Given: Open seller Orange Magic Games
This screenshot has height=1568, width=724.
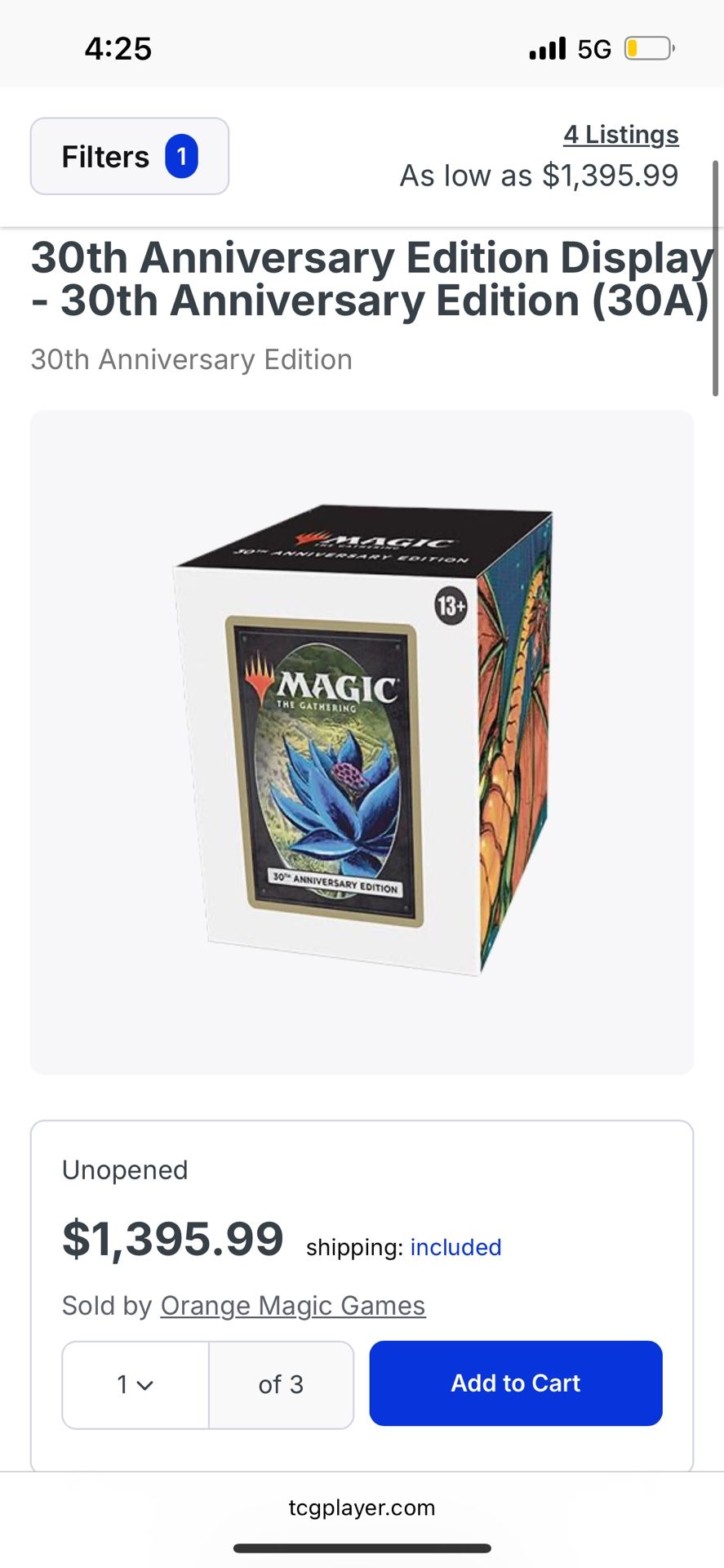Looking at the screenshot, I should pyautogui.click(x=292, y=1305).
